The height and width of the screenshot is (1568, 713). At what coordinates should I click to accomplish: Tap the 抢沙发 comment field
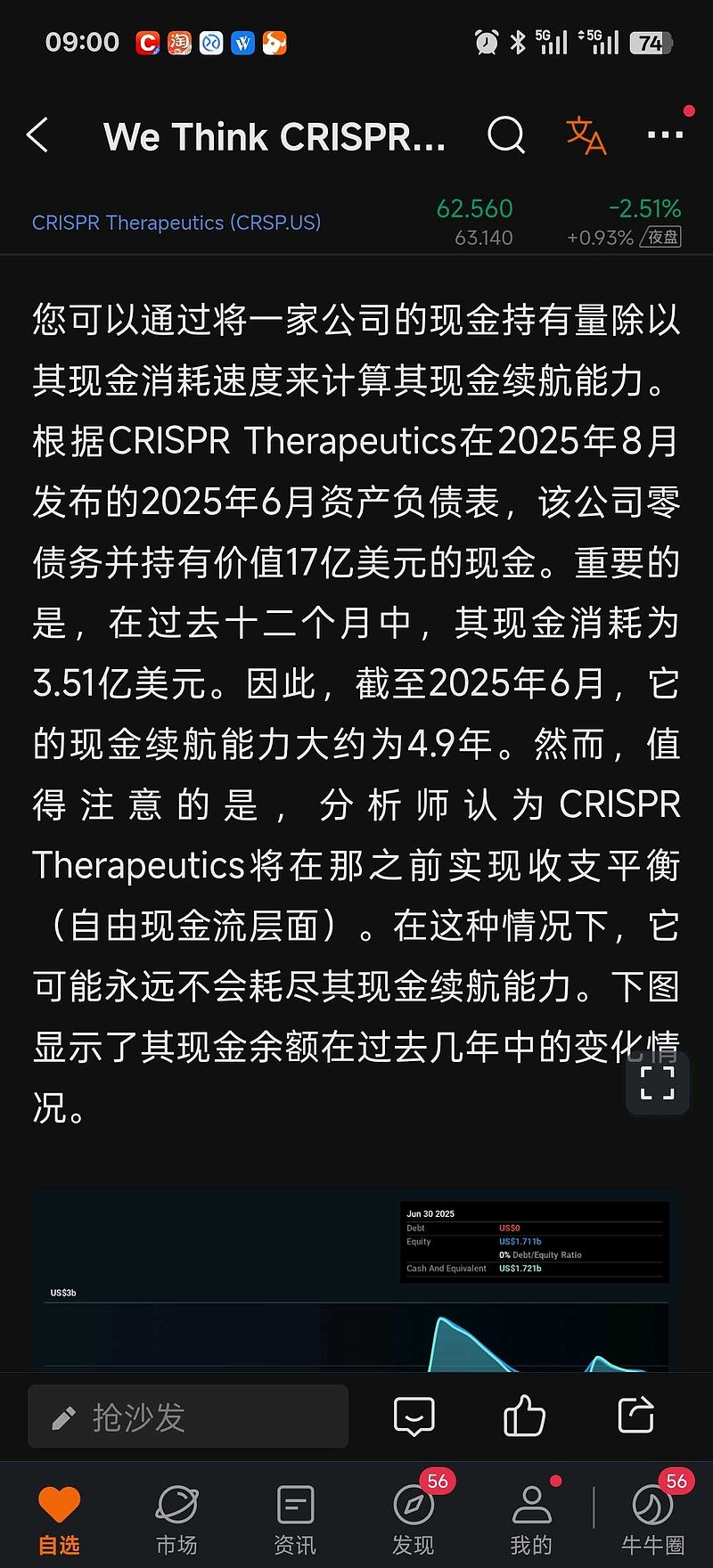coord(188,1417)
